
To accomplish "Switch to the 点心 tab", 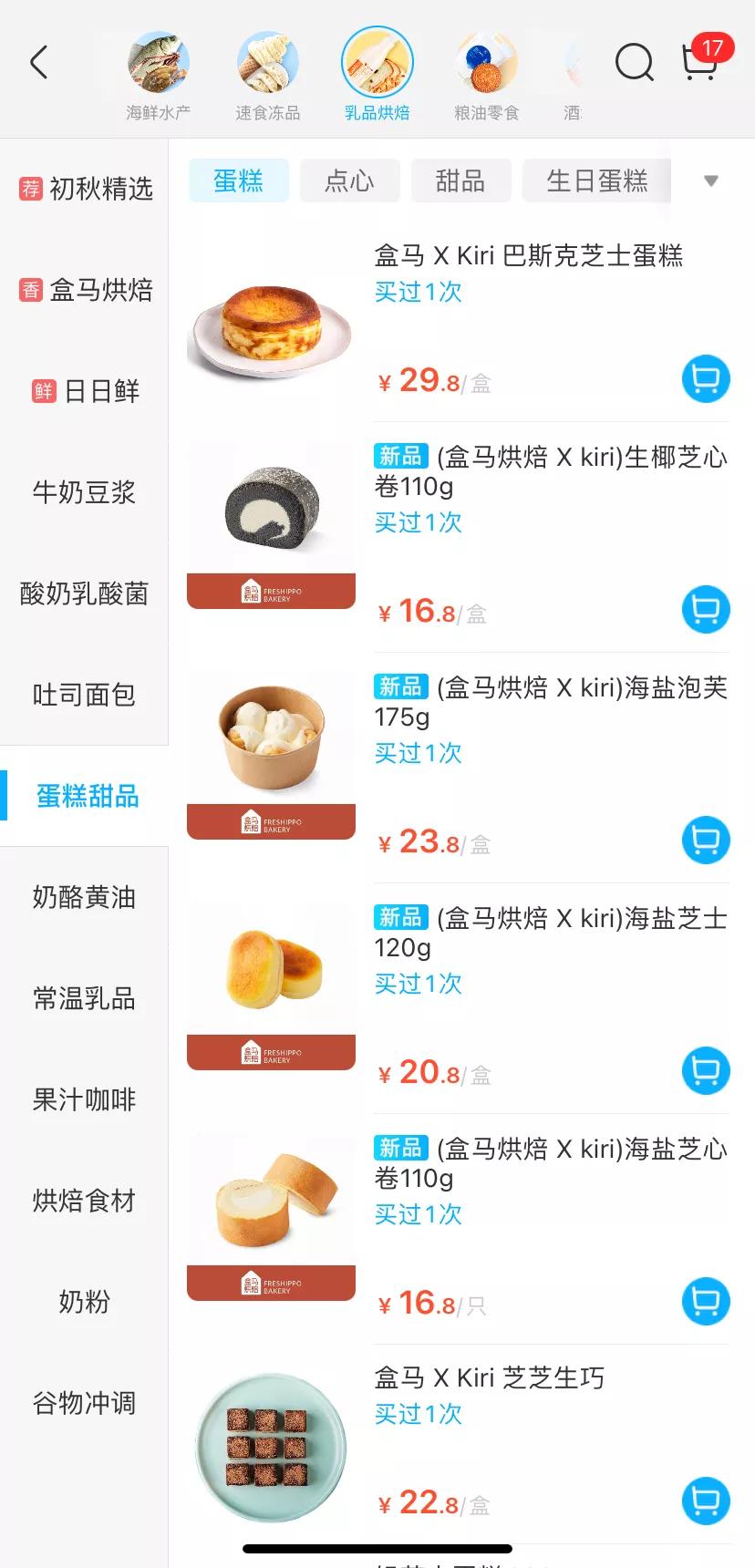I will click(x=349, y=181).
